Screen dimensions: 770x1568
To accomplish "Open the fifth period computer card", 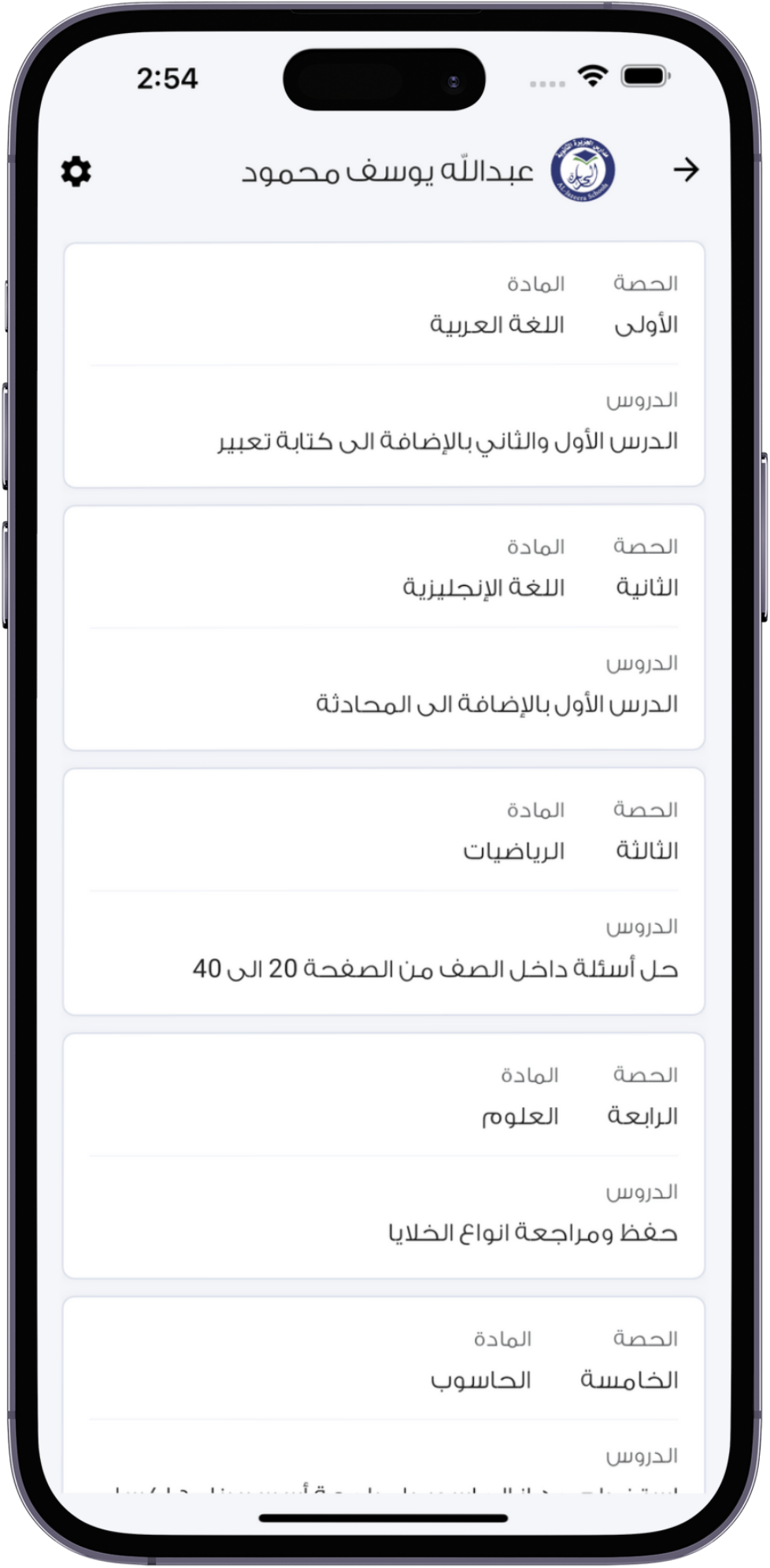I will tap(384, 1394).
